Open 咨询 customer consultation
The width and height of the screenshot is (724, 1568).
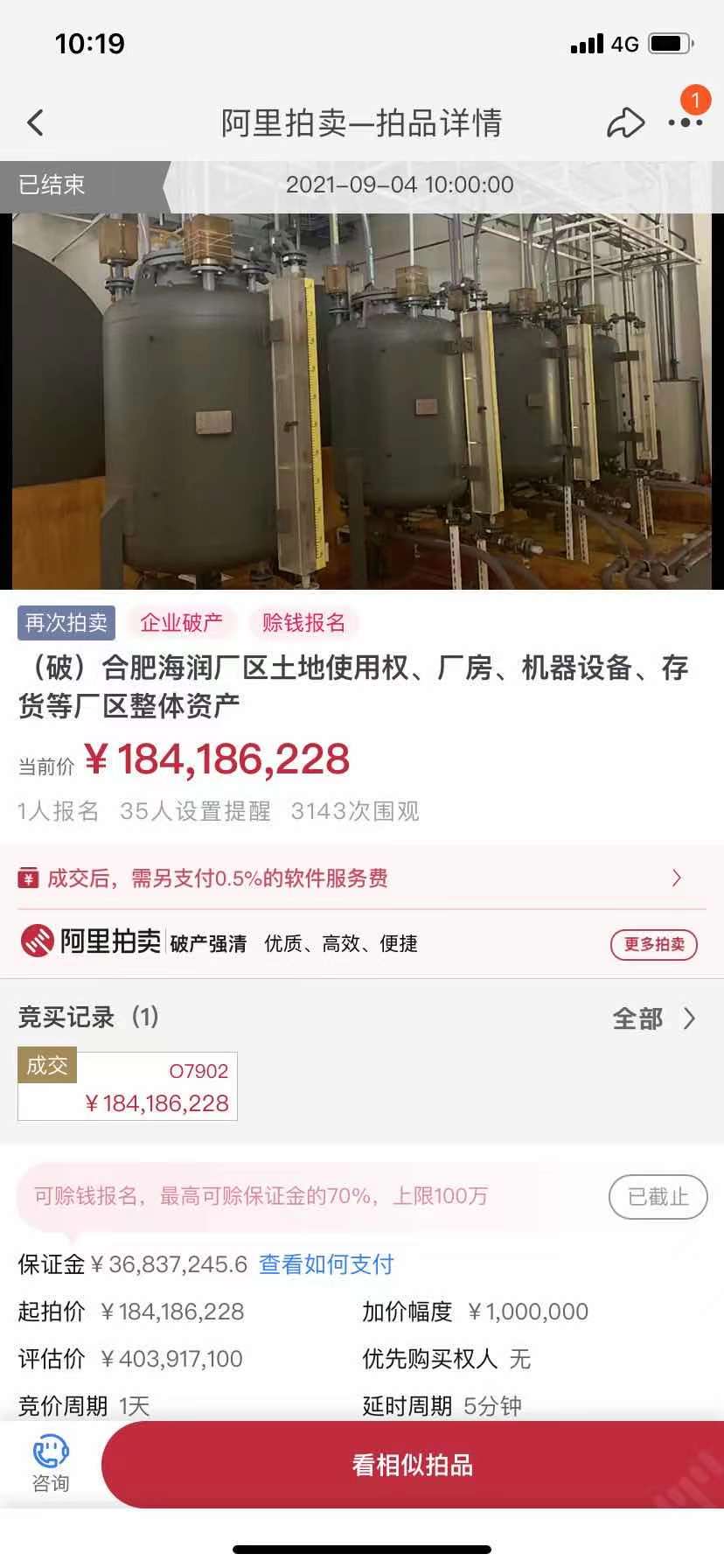coord(50,1463)
